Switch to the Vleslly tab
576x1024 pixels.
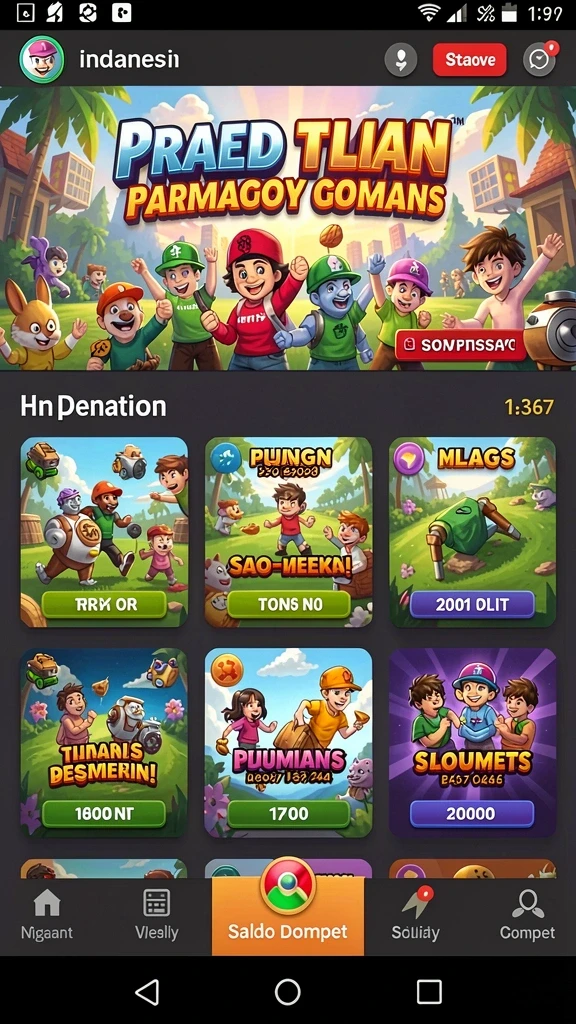point(157,916)
